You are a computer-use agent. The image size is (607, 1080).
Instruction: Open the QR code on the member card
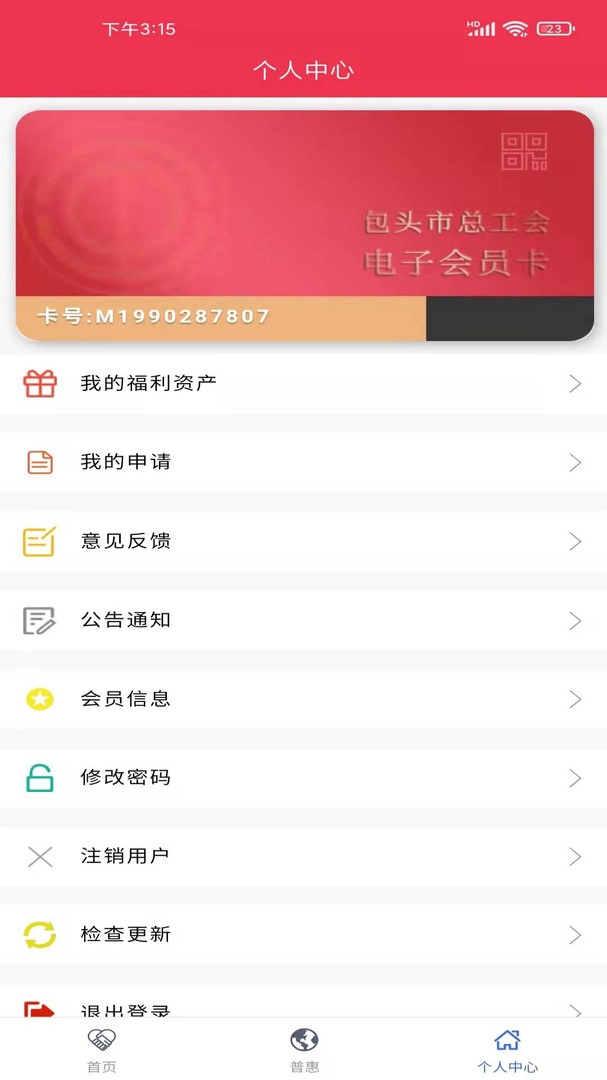point(524,151)
